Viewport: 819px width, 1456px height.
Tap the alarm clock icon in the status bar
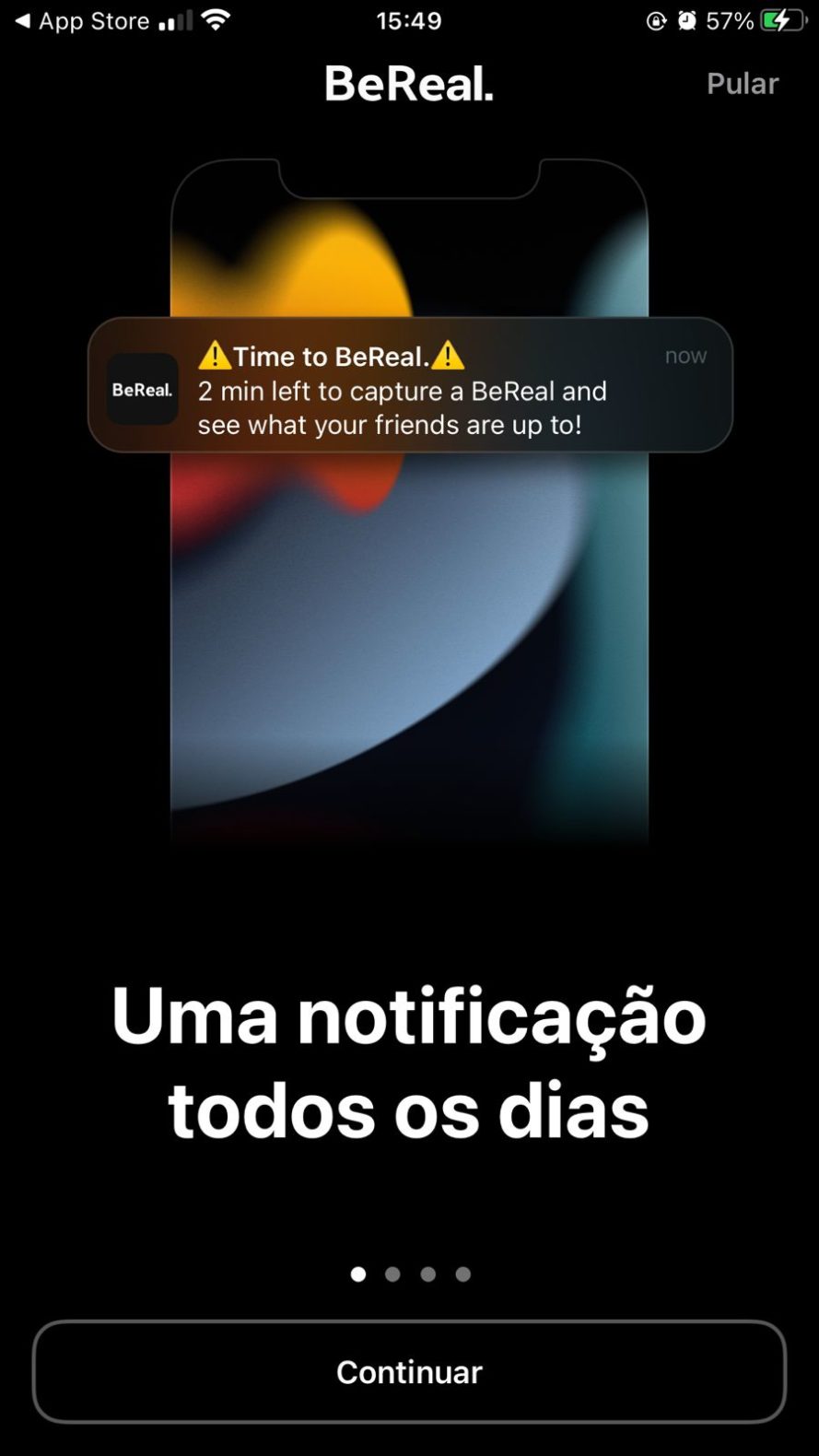(686, 18)
